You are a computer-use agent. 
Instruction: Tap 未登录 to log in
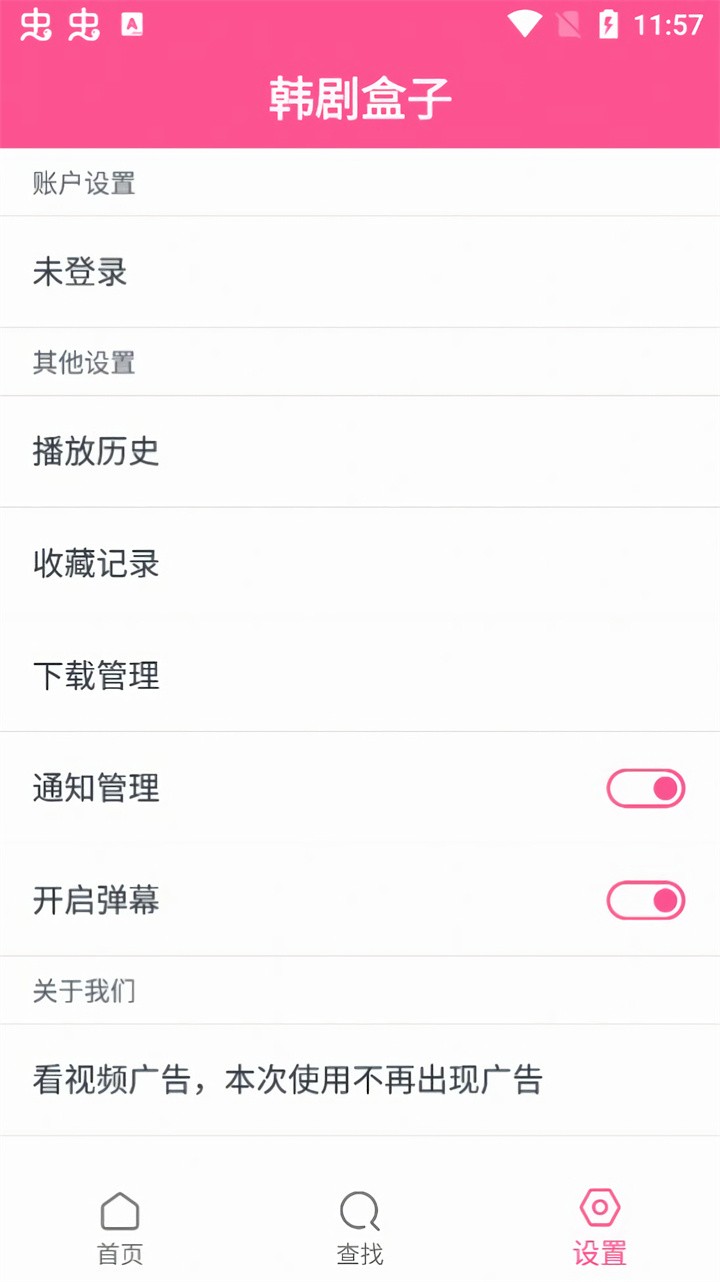pos(80,272)
